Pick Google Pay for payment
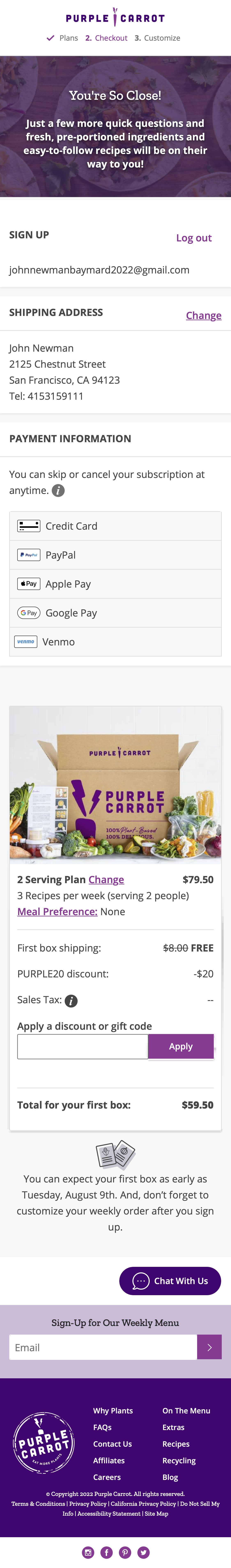The width and height of the screenshot is (231, 1568). click(x=115, y=613)
